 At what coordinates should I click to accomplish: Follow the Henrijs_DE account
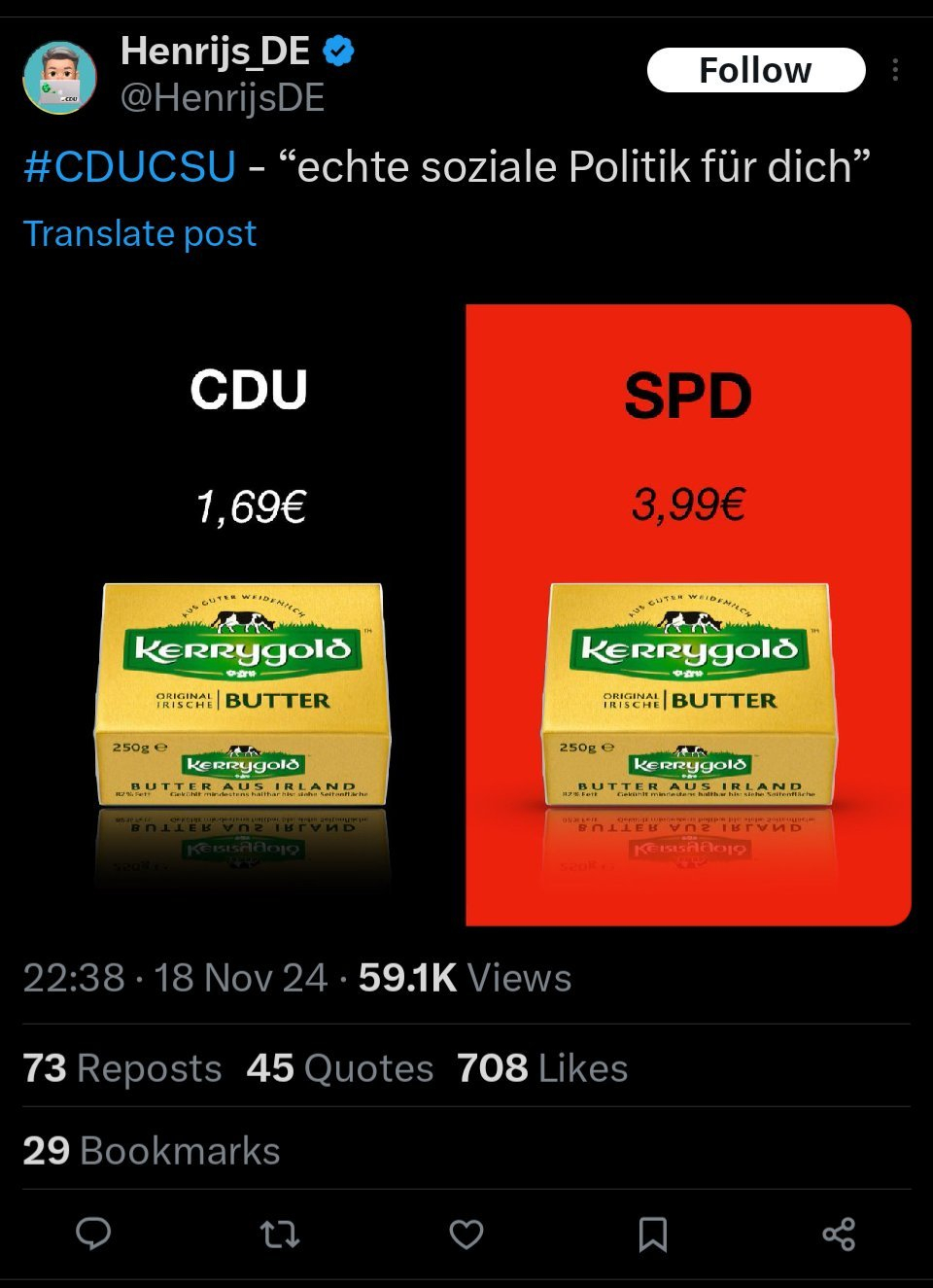[x=755, y=70]
